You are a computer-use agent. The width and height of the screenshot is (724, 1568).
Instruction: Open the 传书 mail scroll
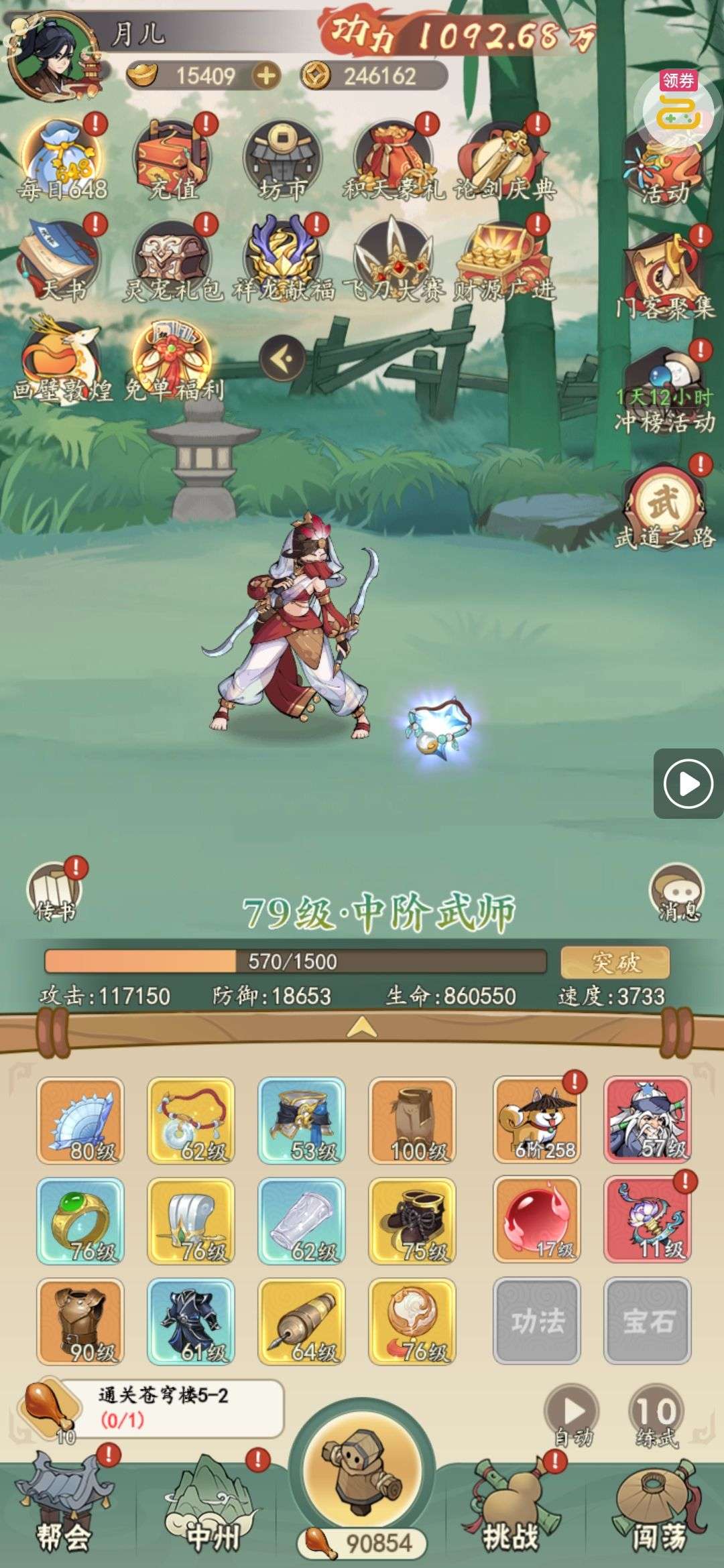(55, 893)
